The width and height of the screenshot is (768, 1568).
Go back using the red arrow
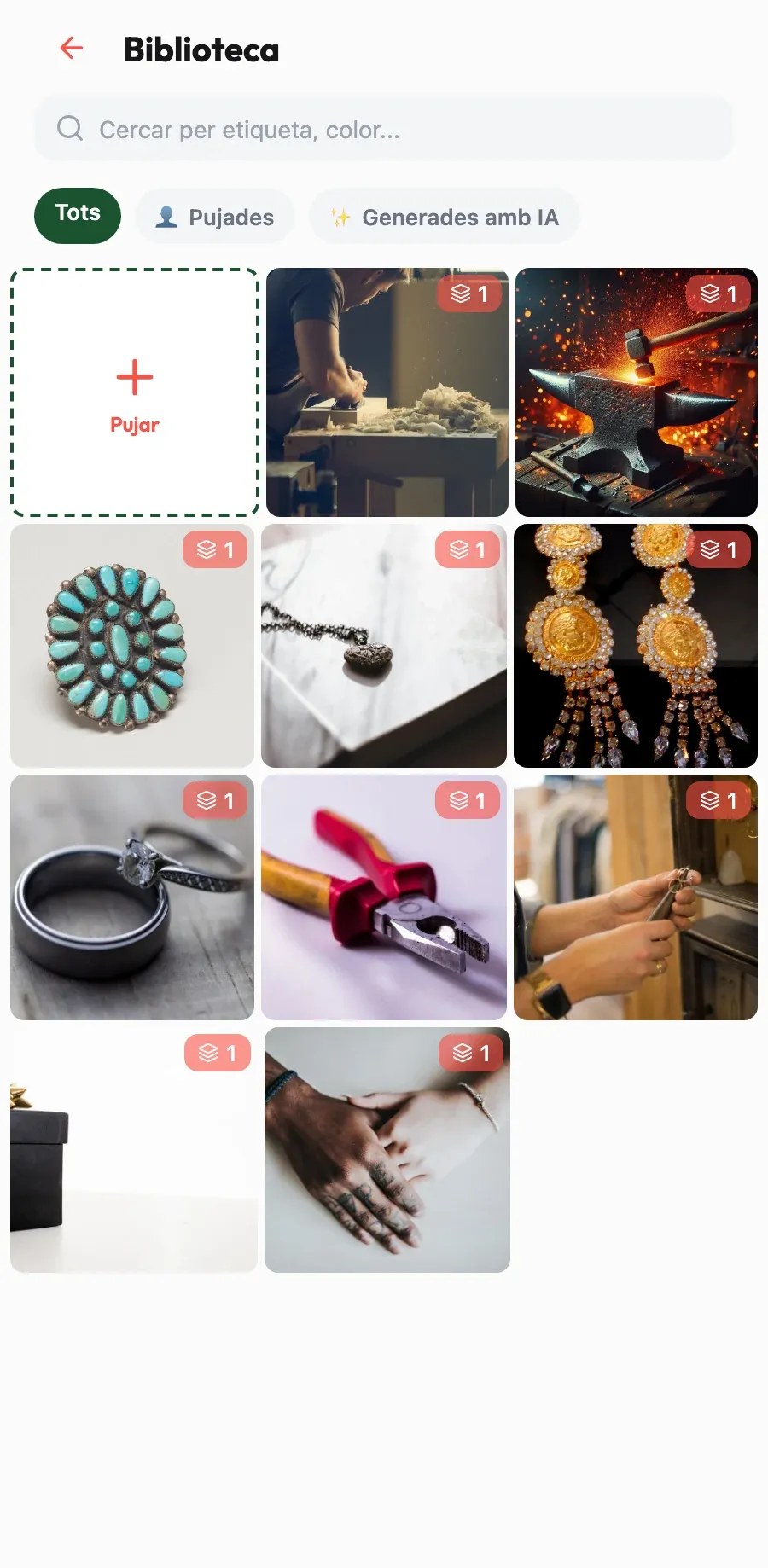[x=72, y=49]
